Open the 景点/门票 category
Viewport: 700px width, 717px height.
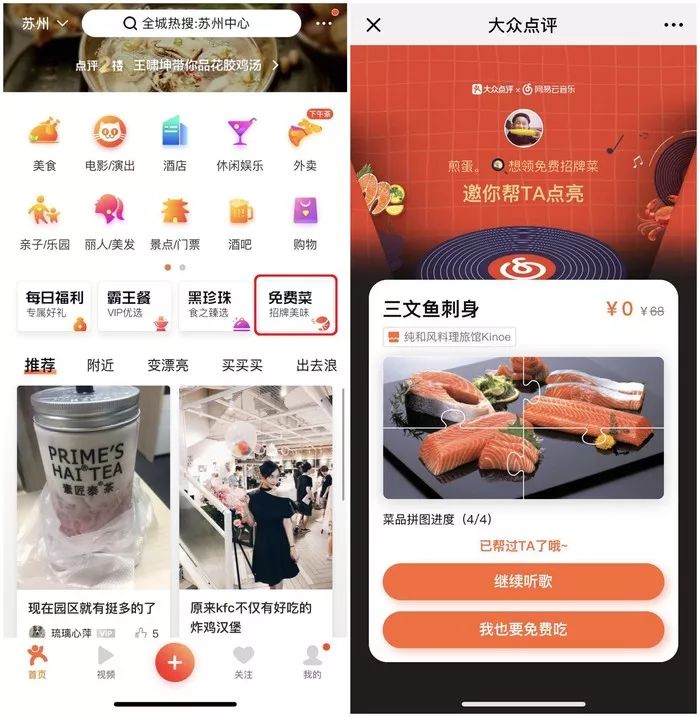(x=175, y=222)
